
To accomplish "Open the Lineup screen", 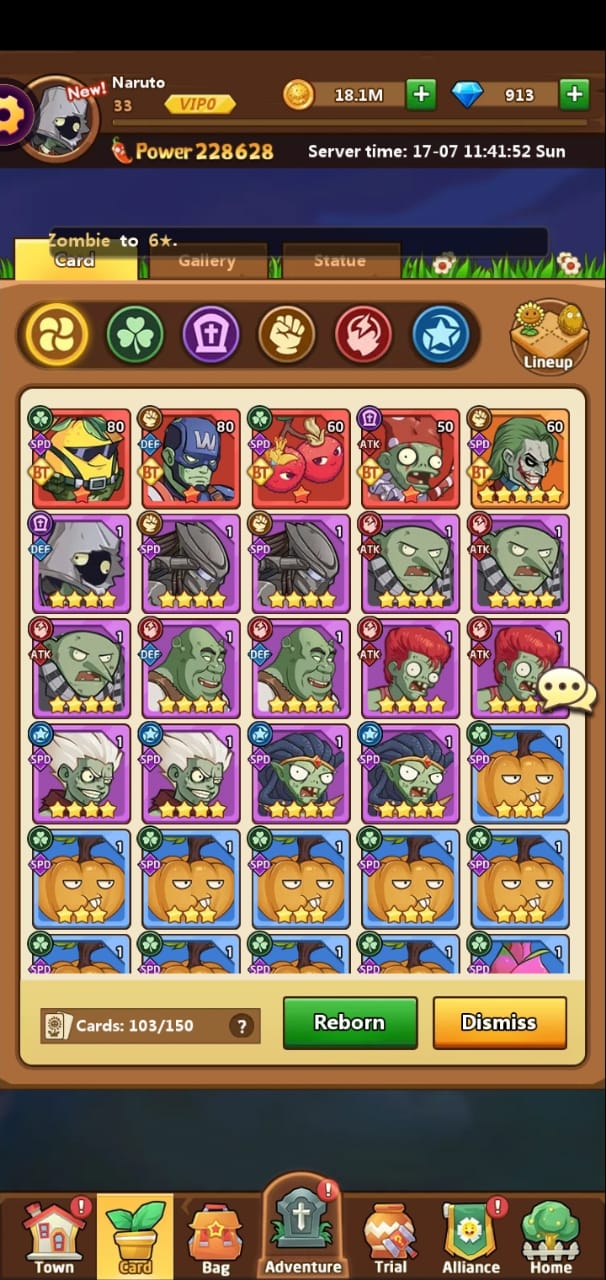I will pos(548,337).
